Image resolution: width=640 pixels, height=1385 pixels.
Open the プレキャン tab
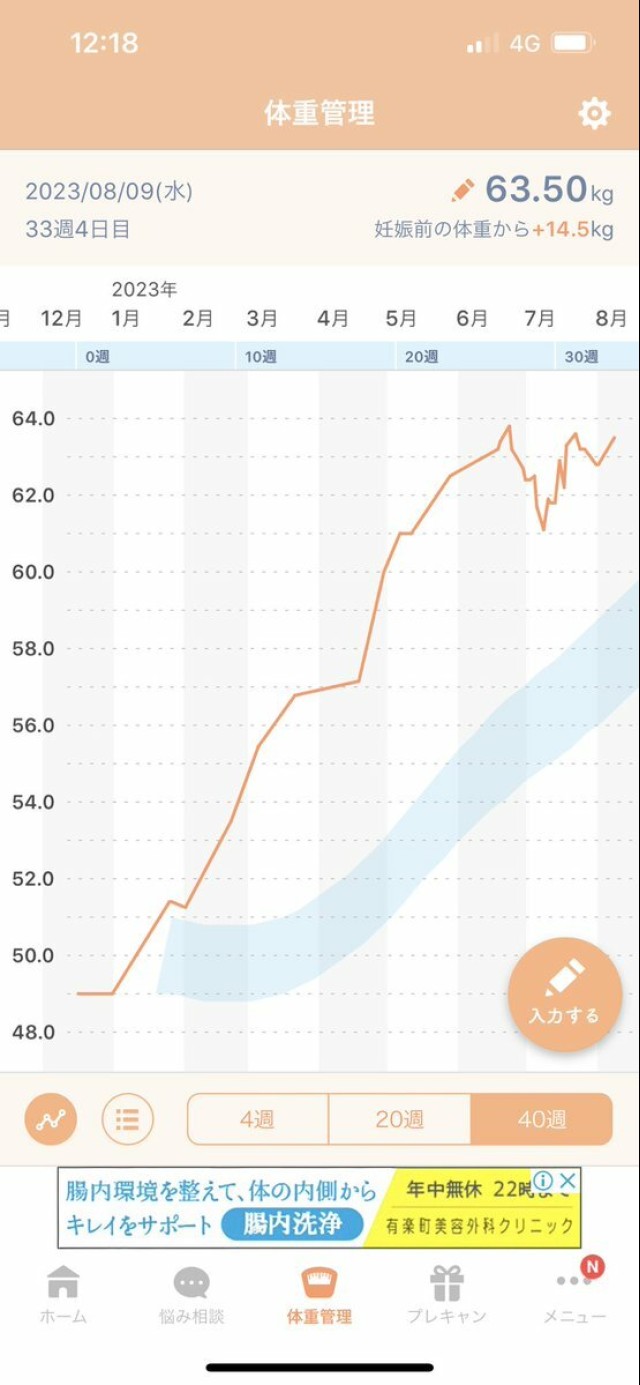447,1295
